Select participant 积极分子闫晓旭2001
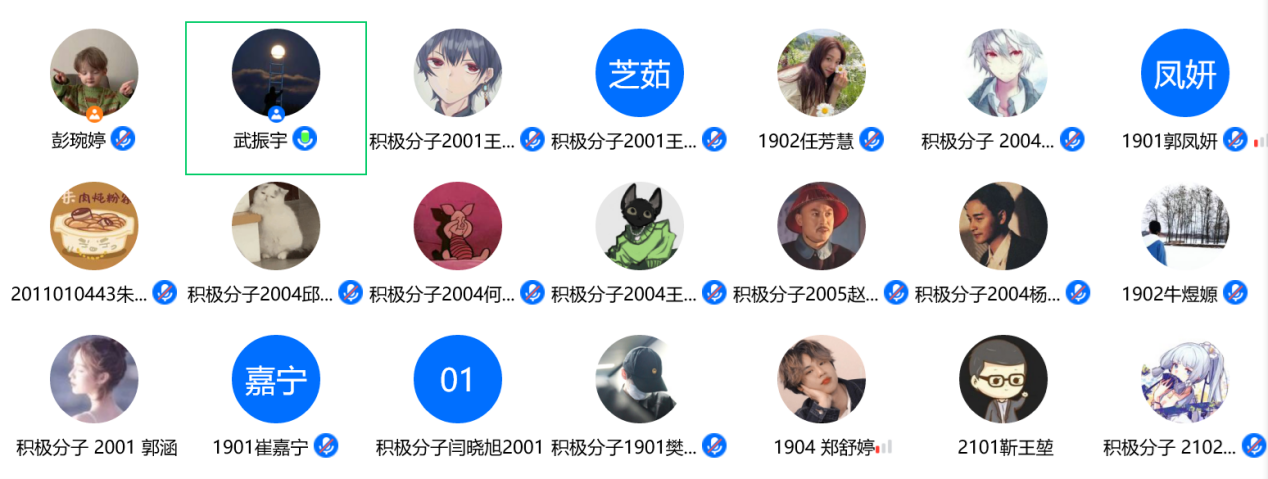The height and width of the screenshot is (479, 1268). tap(457, 379)
